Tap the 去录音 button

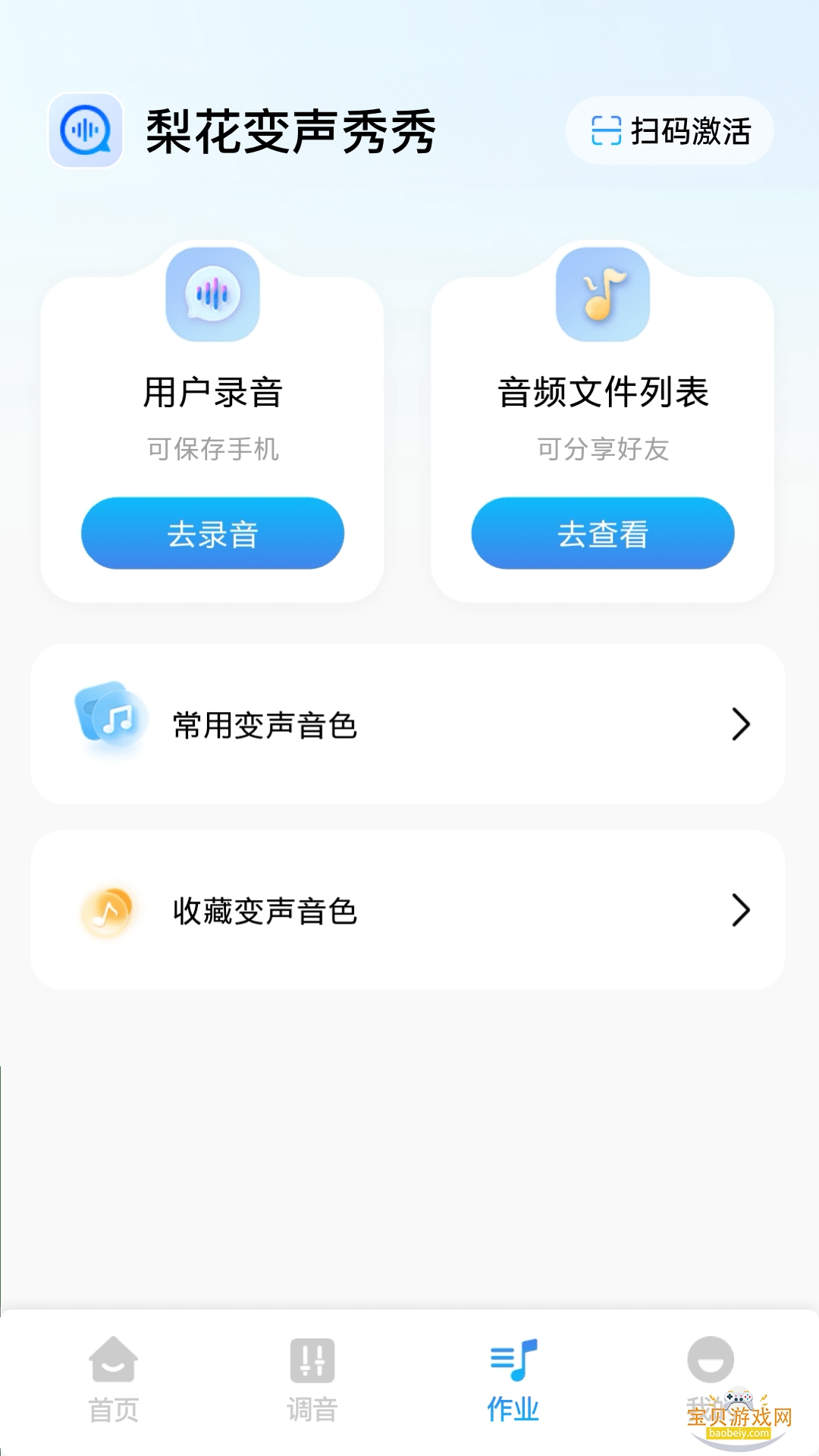tap(212, 533)
